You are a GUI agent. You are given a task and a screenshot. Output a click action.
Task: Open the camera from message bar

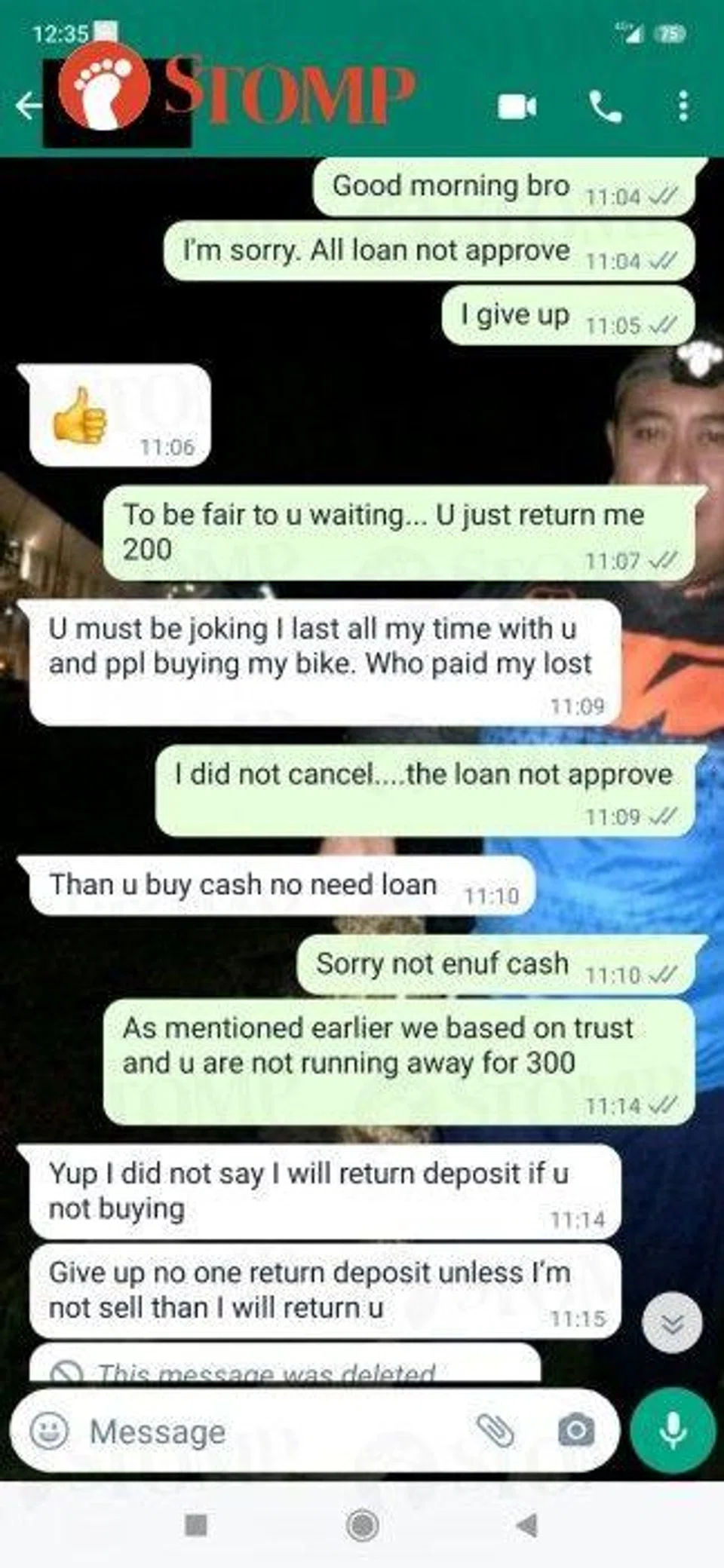[576, 1430]
